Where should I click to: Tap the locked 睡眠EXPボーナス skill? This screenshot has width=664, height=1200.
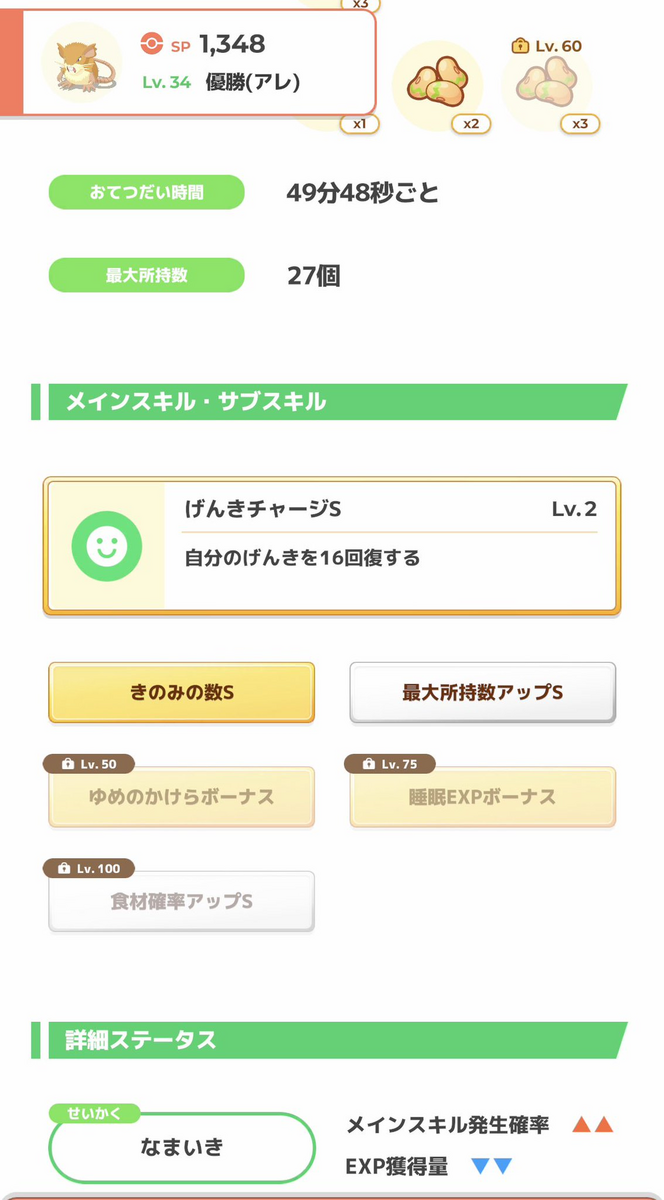pyautogui.click(x=482, y=796)
